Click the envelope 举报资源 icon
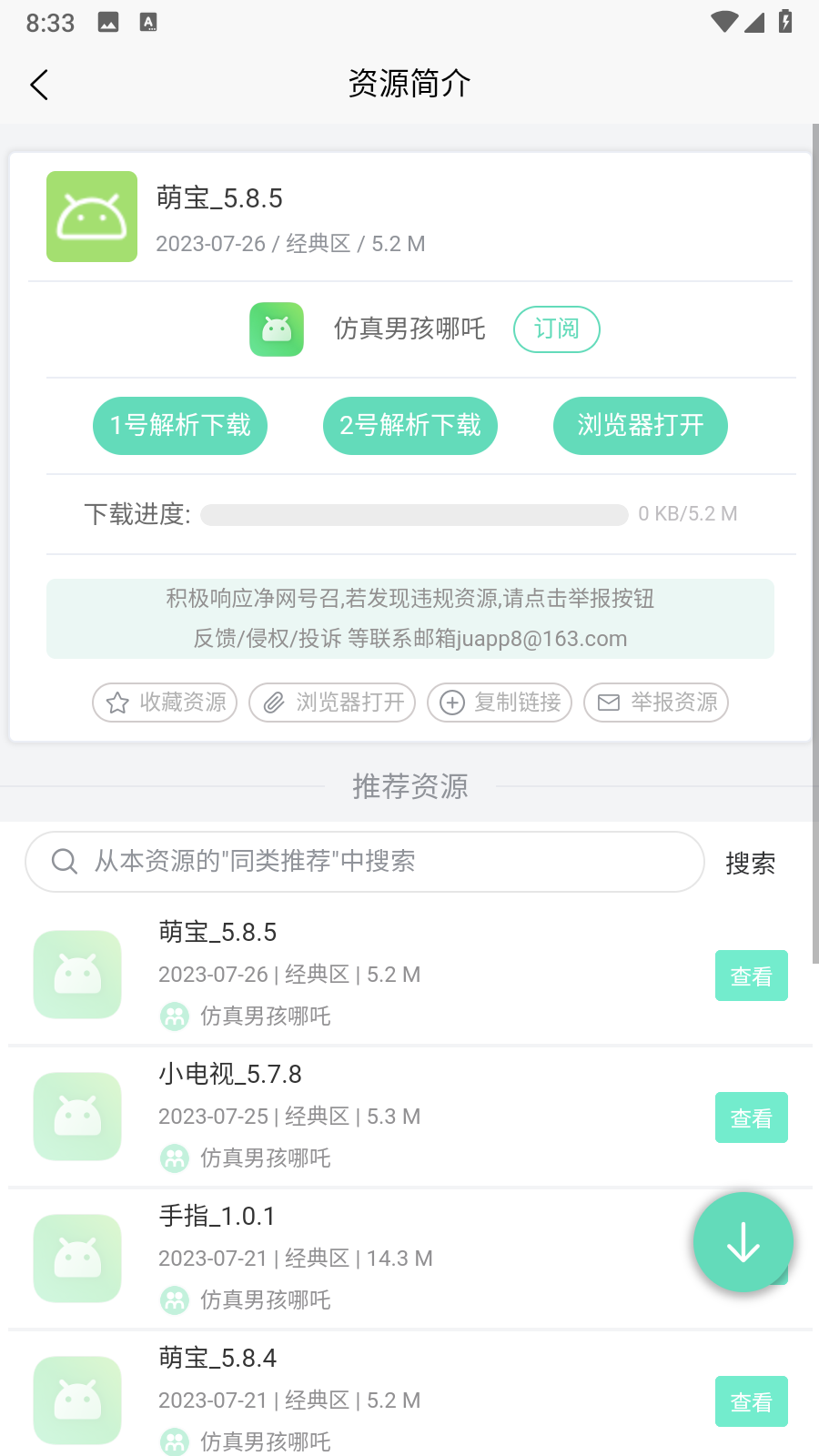The width and height of the screenshot is (819, 1456). pyautogui.click(x=606, y=703)
